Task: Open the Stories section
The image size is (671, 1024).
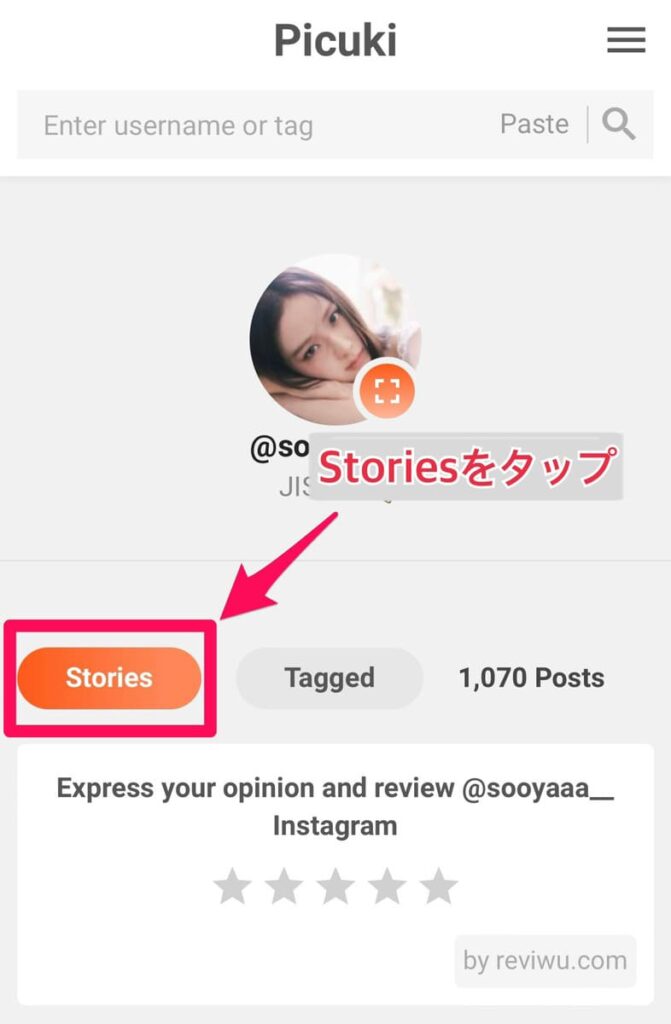Action: point(109,678)
